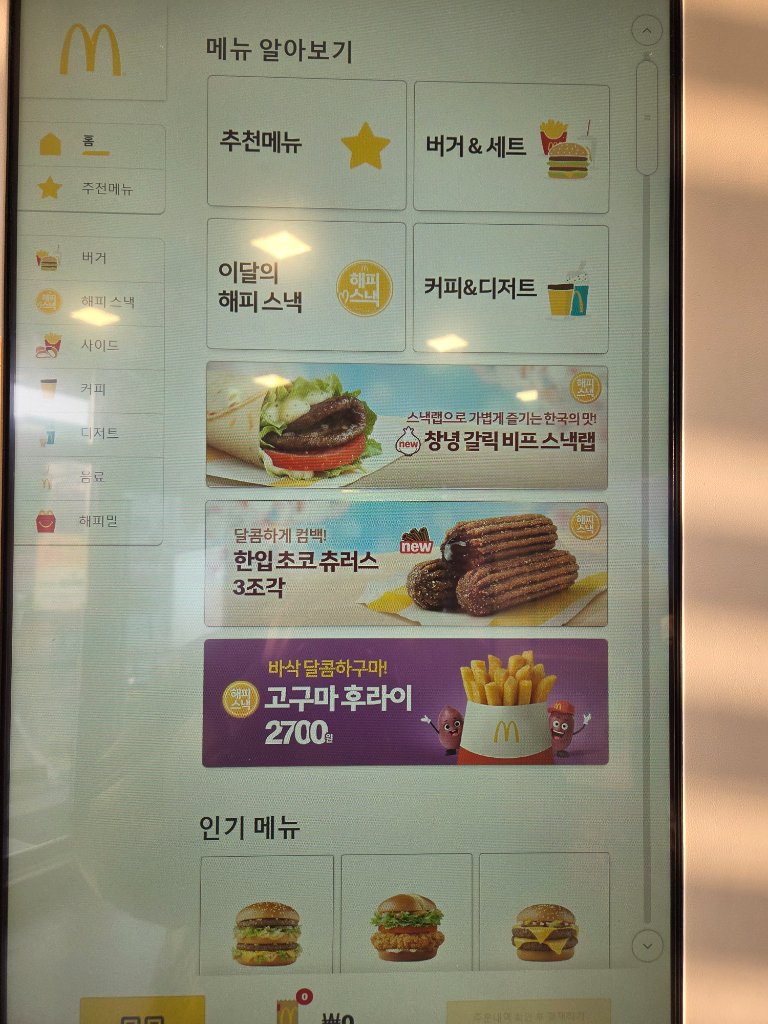Open the 해피밀 category
The image size is (768, 1024).
90,521
